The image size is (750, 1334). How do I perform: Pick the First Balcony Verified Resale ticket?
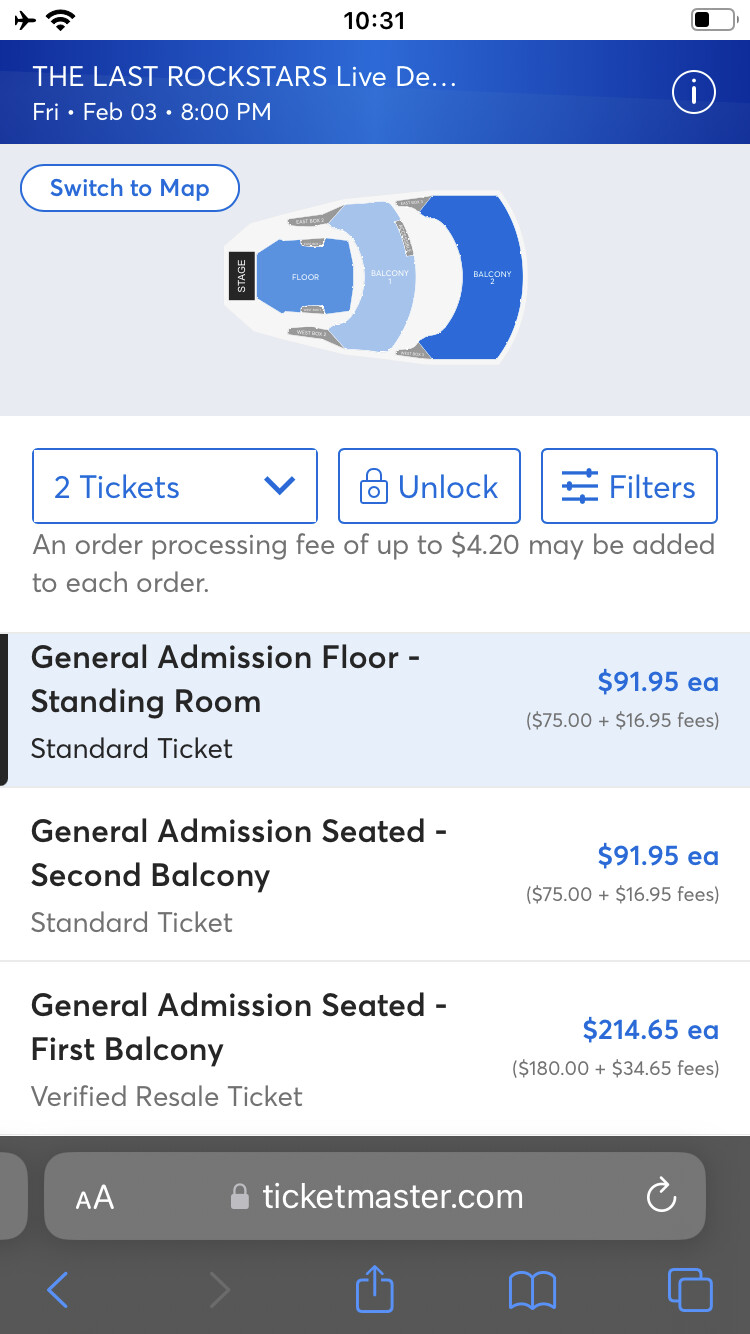[x=375, y=1049]
